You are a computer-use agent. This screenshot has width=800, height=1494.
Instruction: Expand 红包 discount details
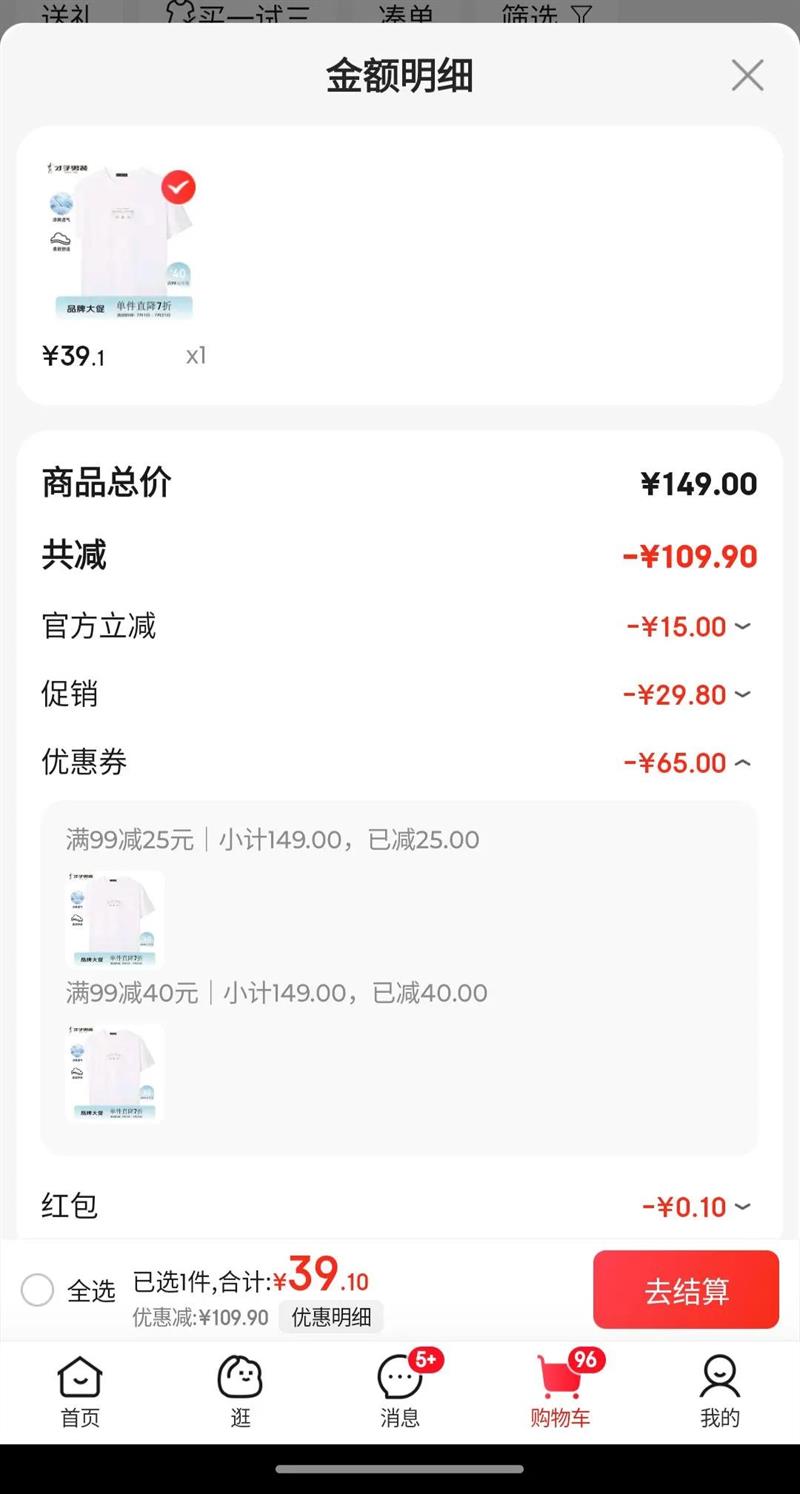[x=742, y=1207]
